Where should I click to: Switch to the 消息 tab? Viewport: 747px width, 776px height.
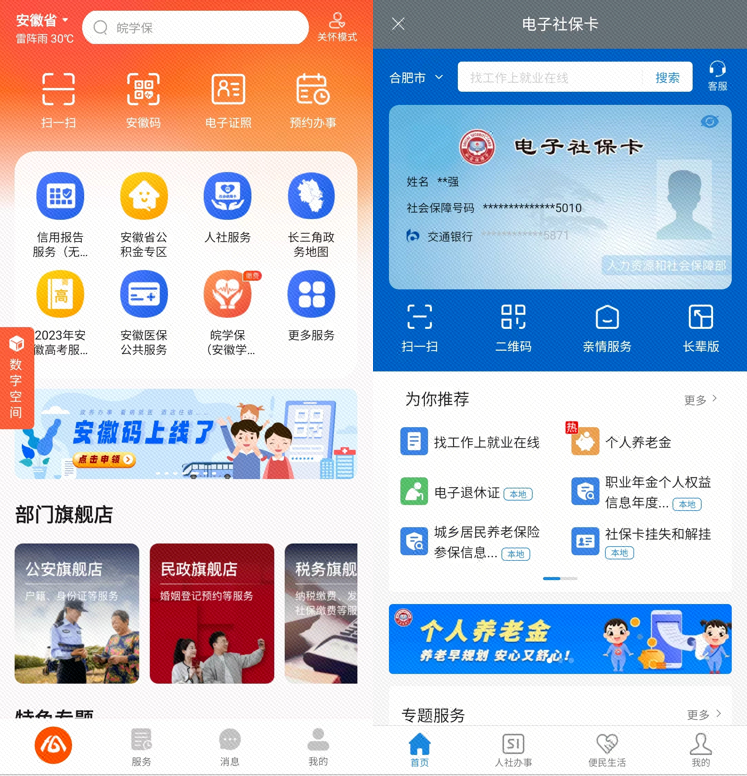click(230, 747)
